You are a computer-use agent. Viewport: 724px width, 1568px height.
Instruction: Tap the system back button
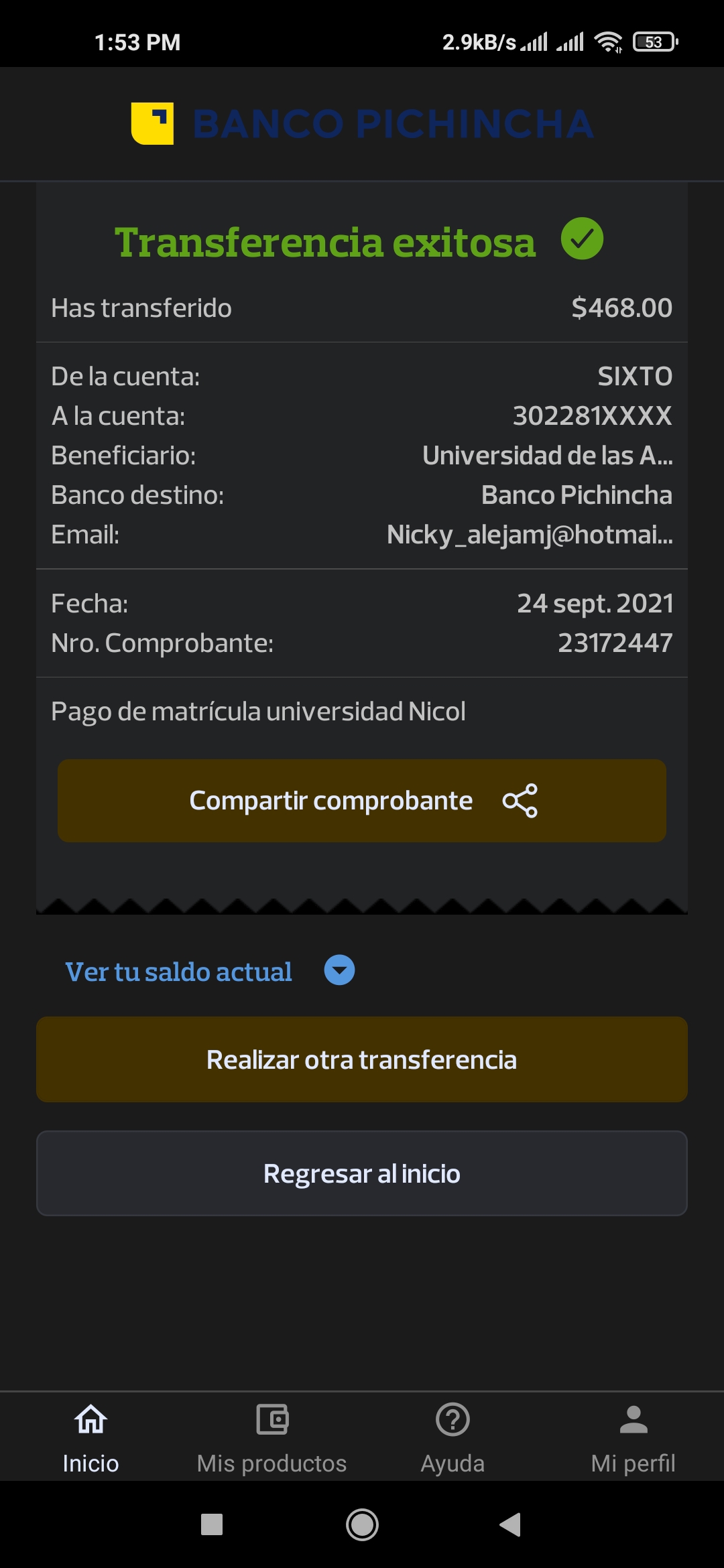coord(510,1524)
